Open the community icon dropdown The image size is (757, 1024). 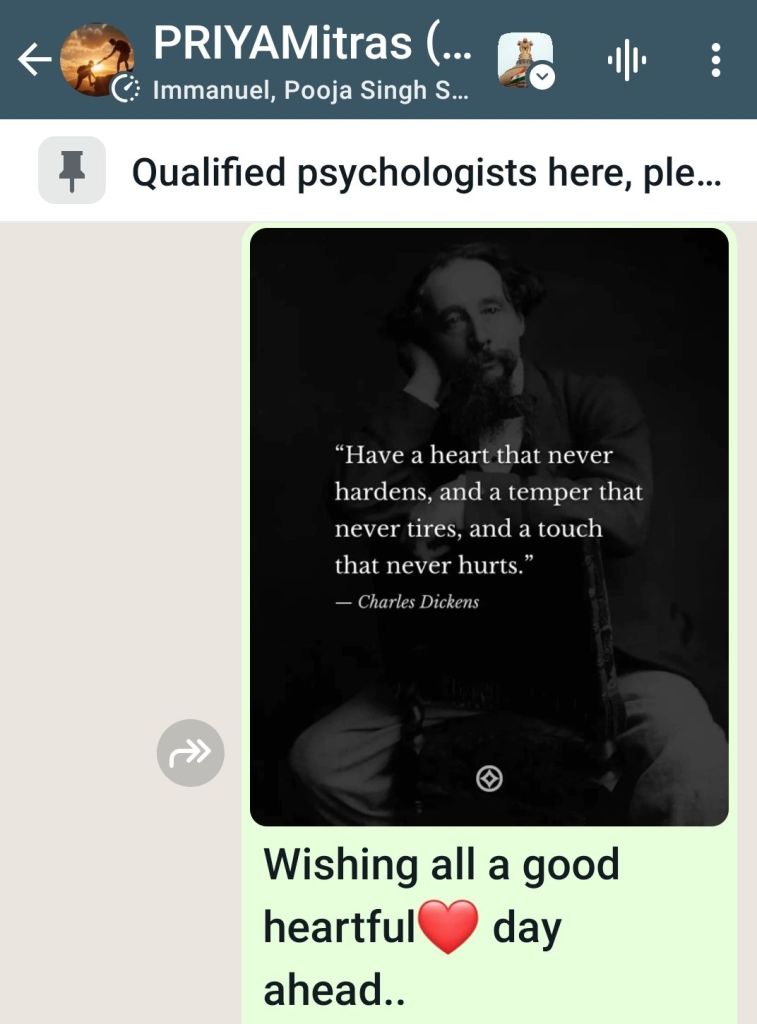[x=526, y=61]
